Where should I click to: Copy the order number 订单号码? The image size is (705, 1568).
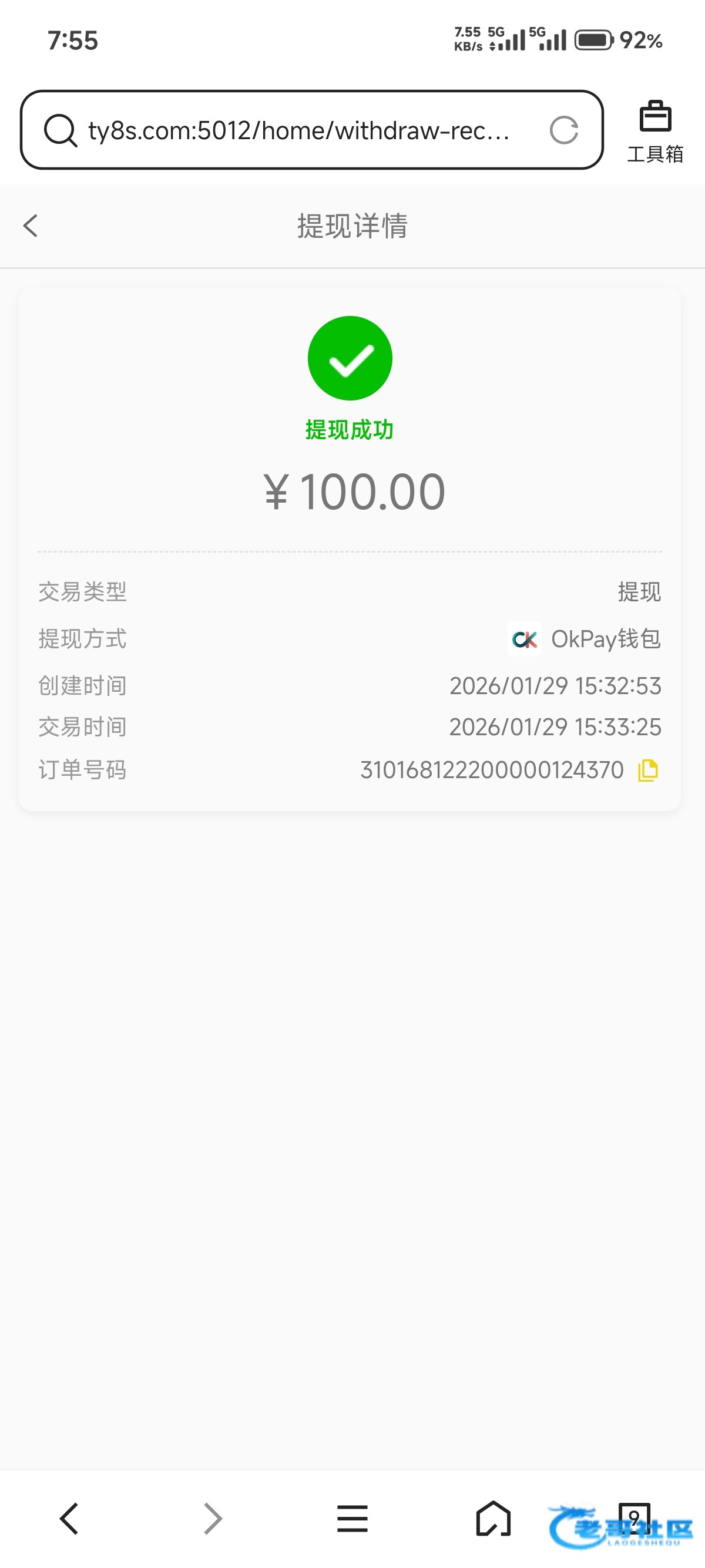(x=648, y=770)
